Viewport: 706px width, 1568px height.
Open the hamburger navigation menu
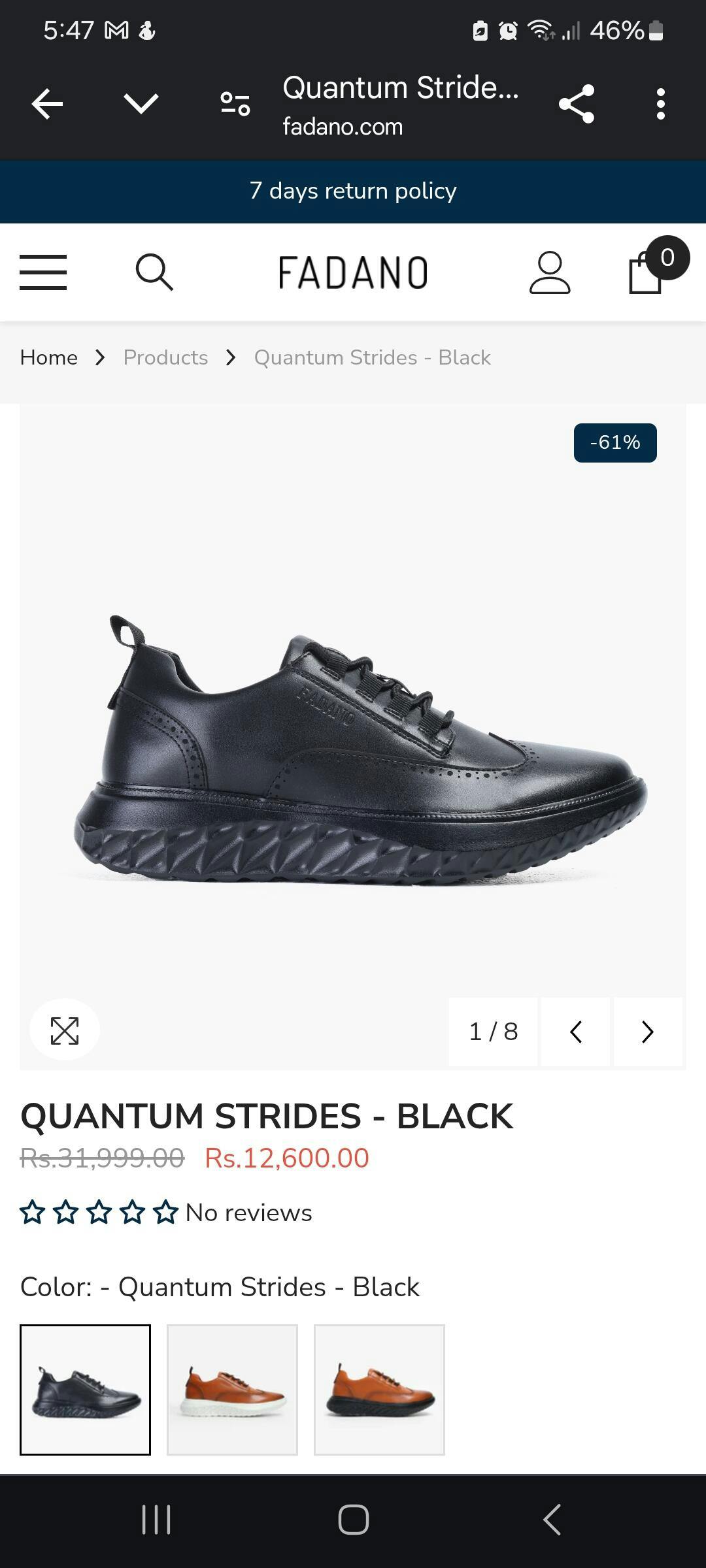43,272
